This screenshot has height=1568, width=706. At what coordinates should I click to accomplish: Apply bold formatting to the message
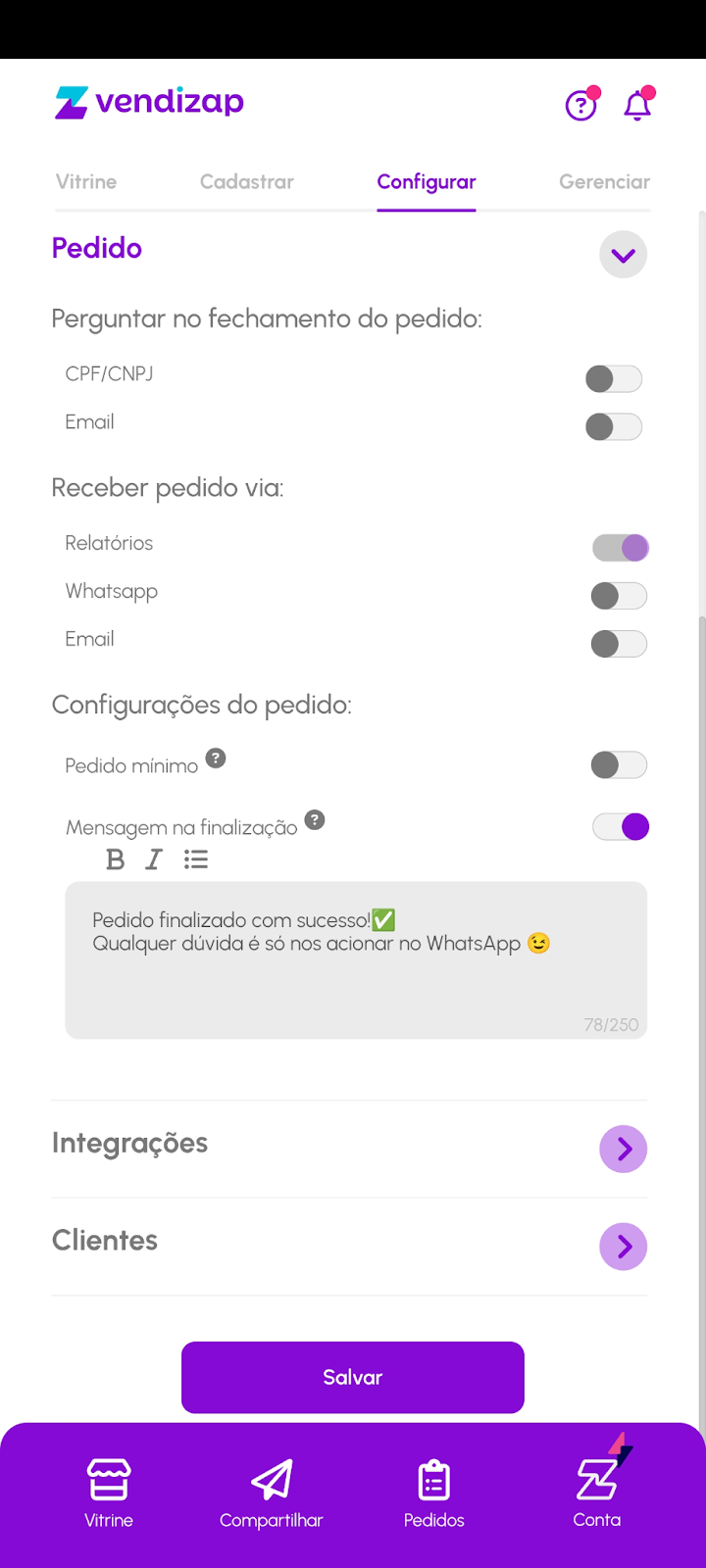[116, 859]
